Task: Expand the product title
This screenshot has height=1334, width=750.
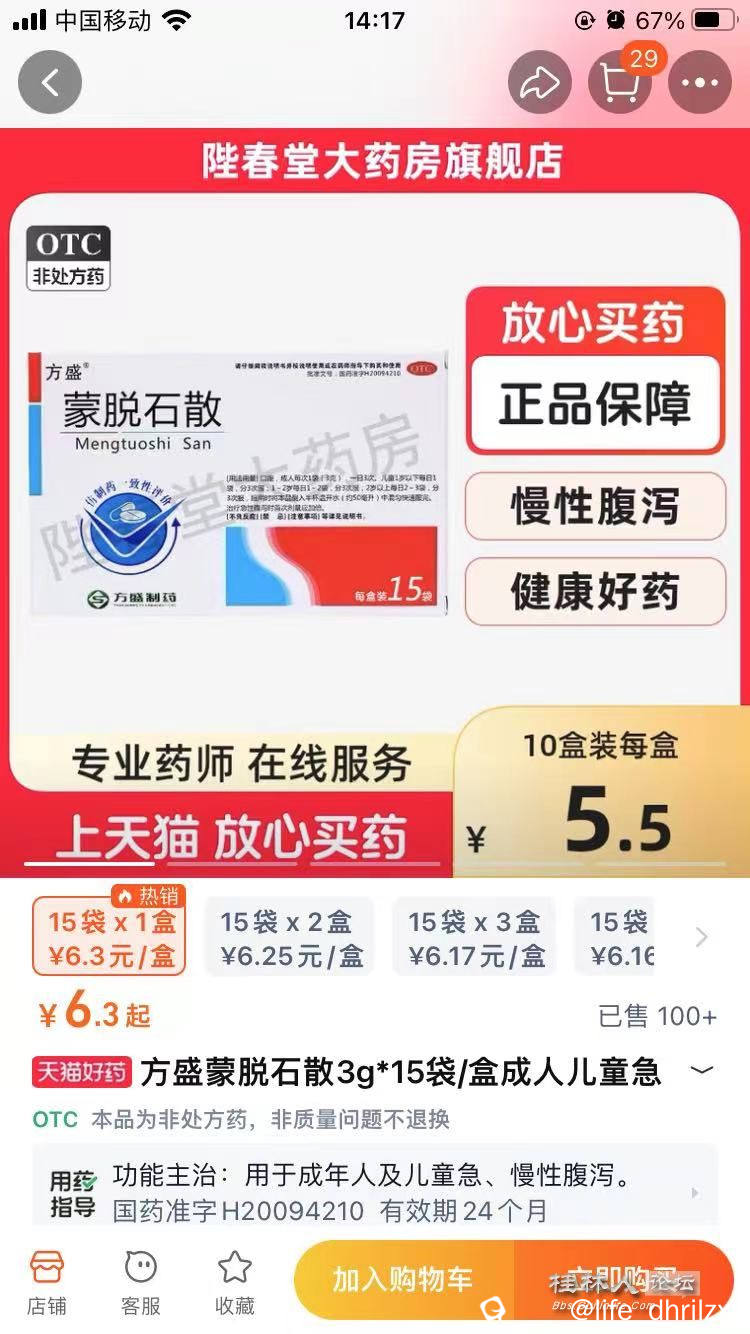Action: [702, 1071]
